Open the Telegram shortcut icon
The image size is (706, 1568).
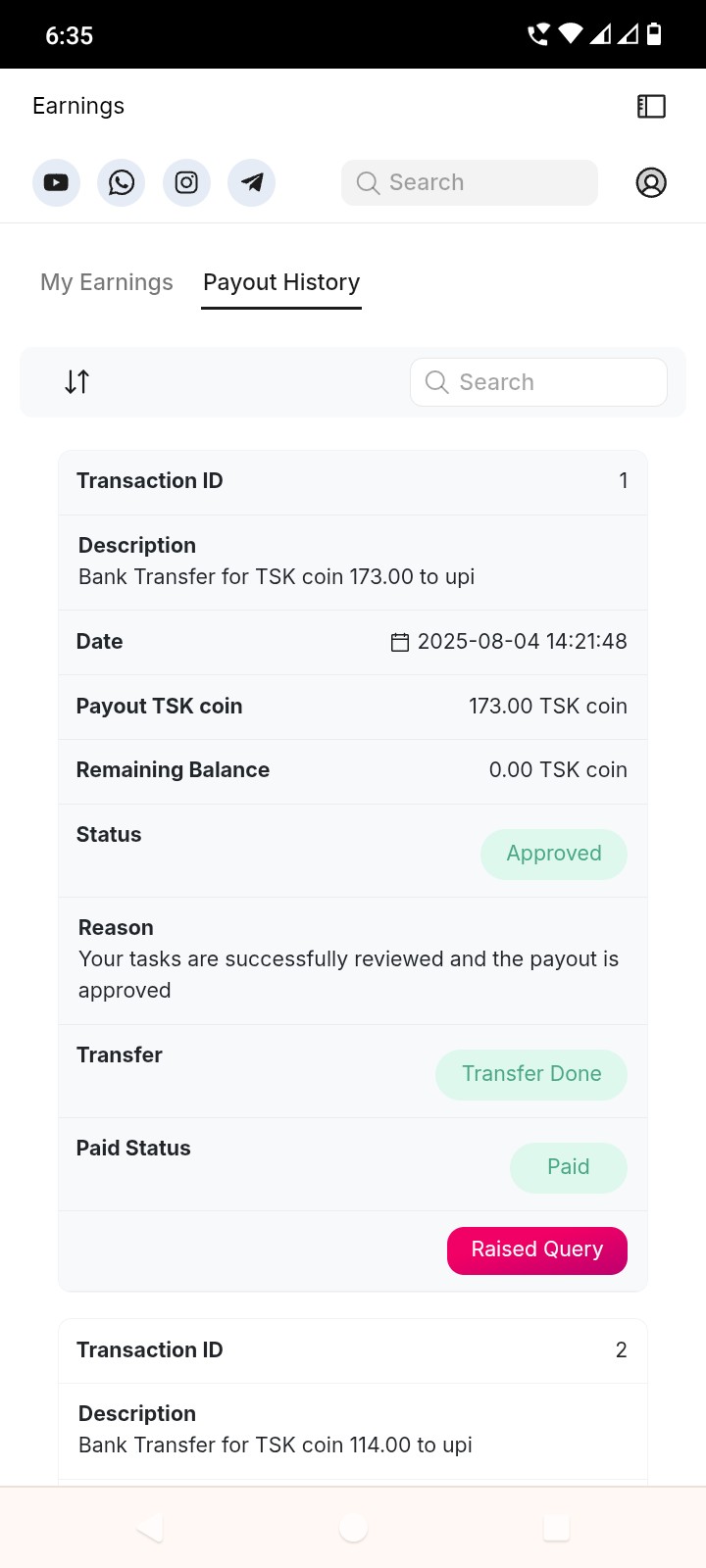tap(252, 182)
